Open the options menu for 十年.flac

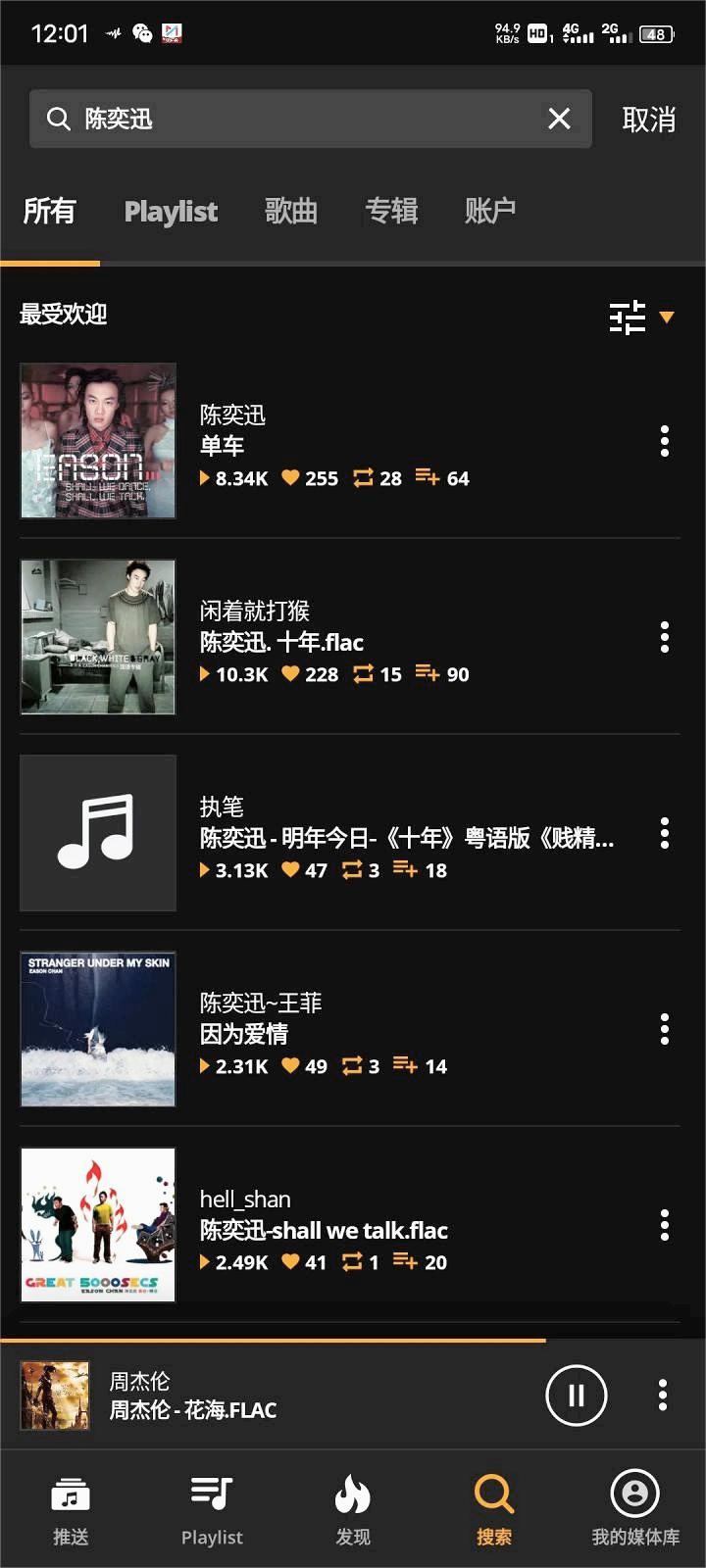664,638
